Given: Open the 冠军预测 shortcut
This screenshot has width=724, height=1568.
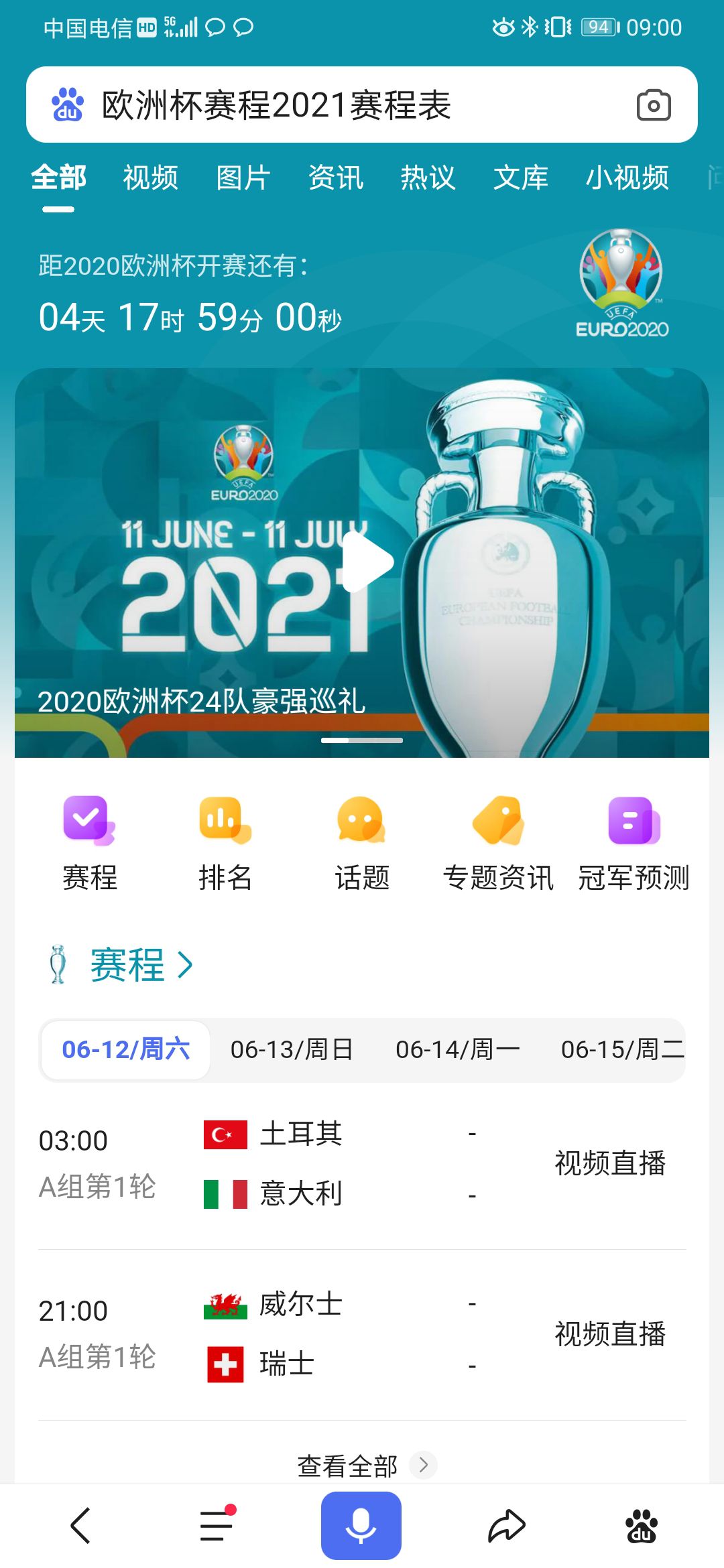Looking at the screenshot, I should (633, 842).
